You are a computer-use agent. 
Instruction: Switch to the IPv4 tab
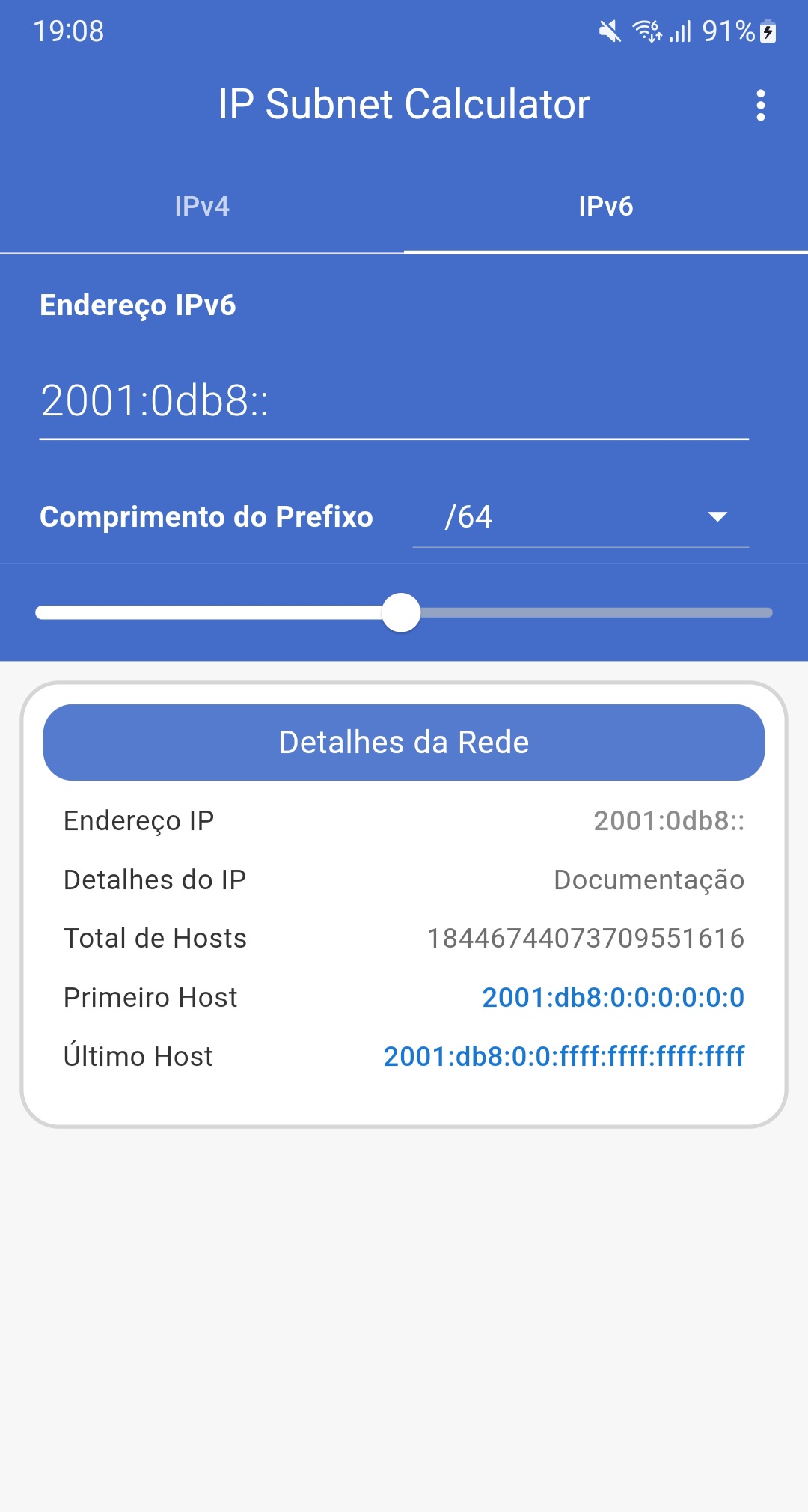[x=202, y=207]
